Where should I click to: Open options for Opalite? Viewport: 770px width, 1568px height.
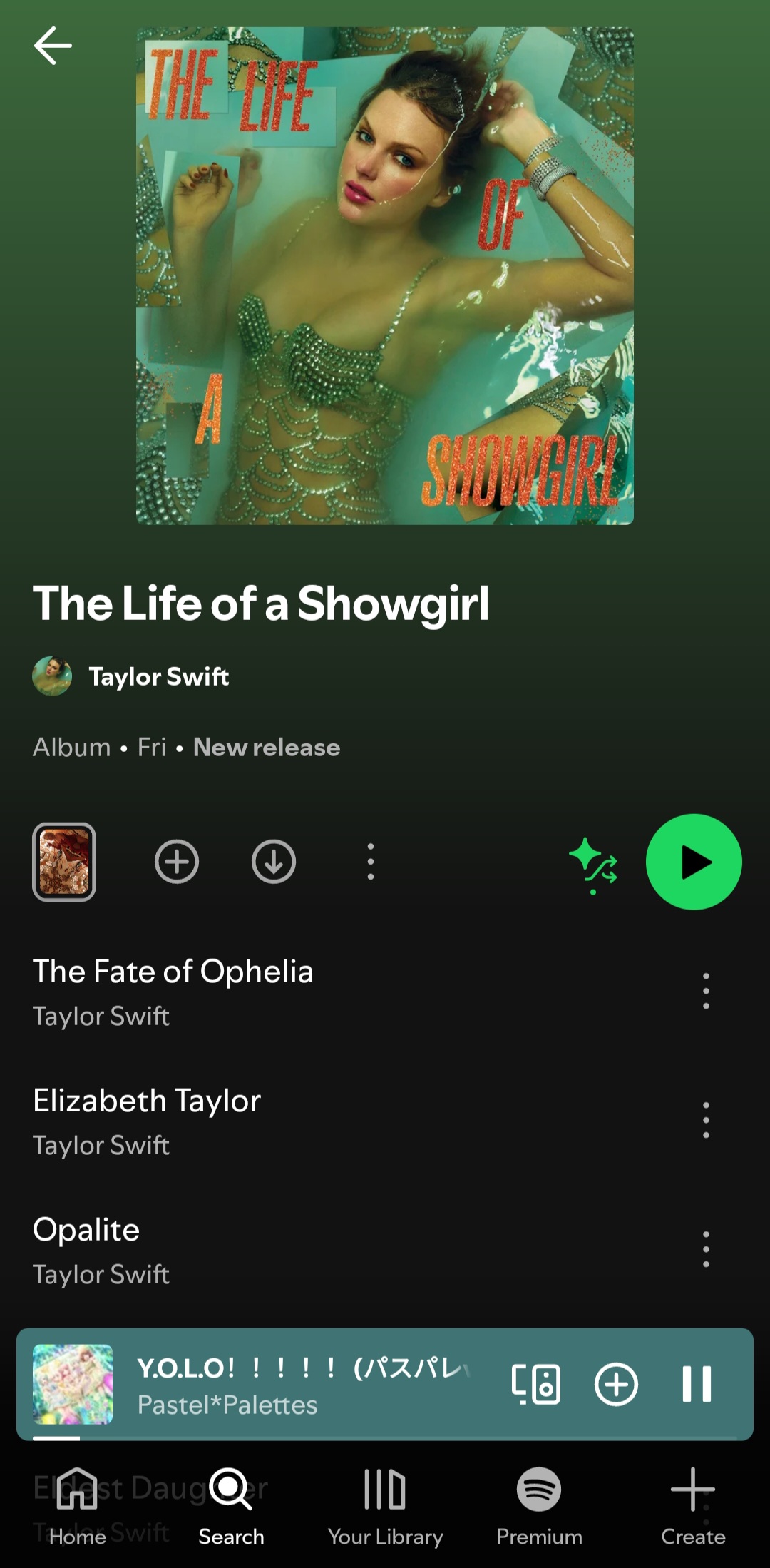(706, 1249)
